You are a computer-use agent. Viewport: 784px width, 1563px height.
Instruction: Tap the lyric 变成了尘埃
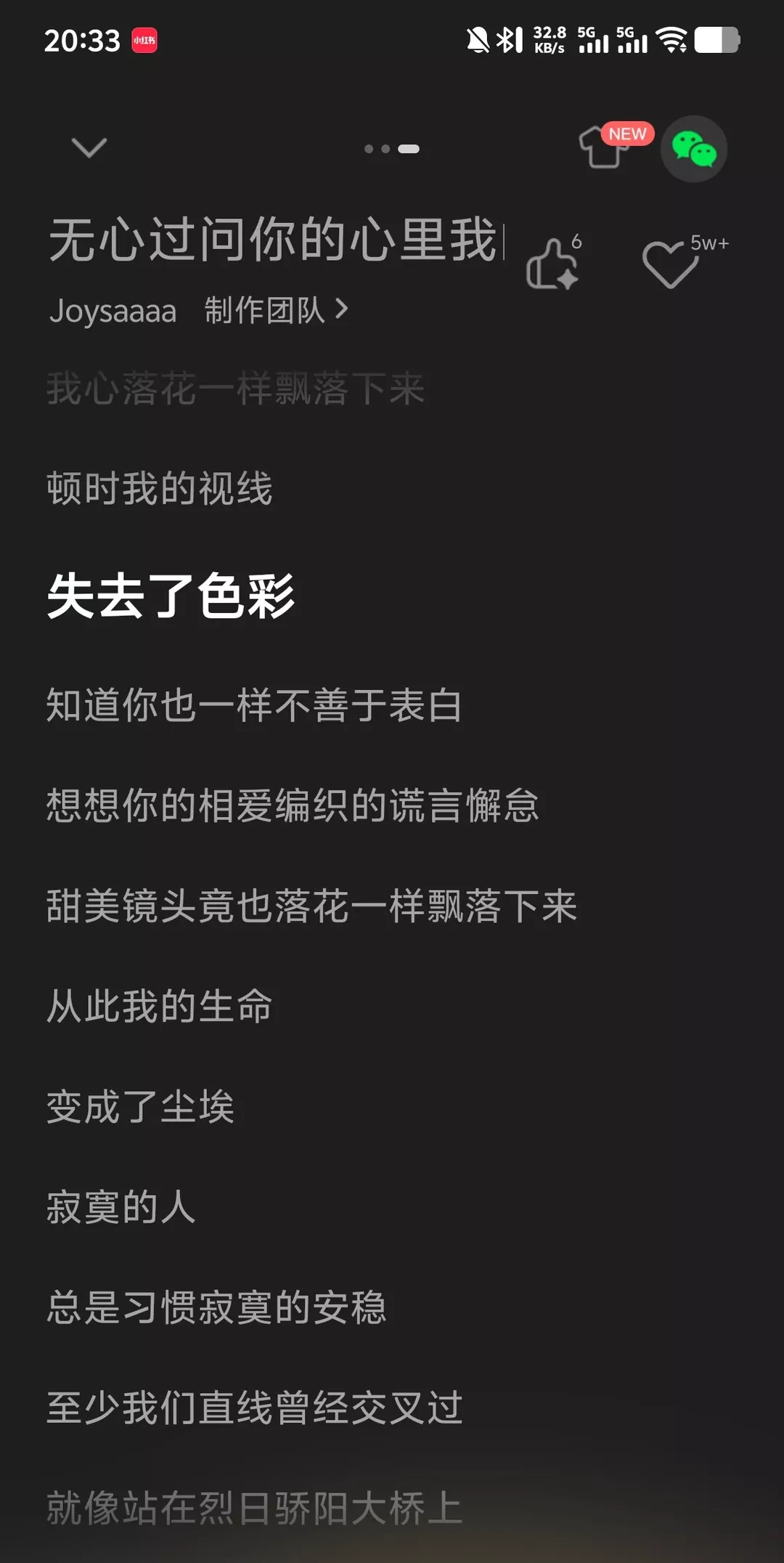point(139,1105)
